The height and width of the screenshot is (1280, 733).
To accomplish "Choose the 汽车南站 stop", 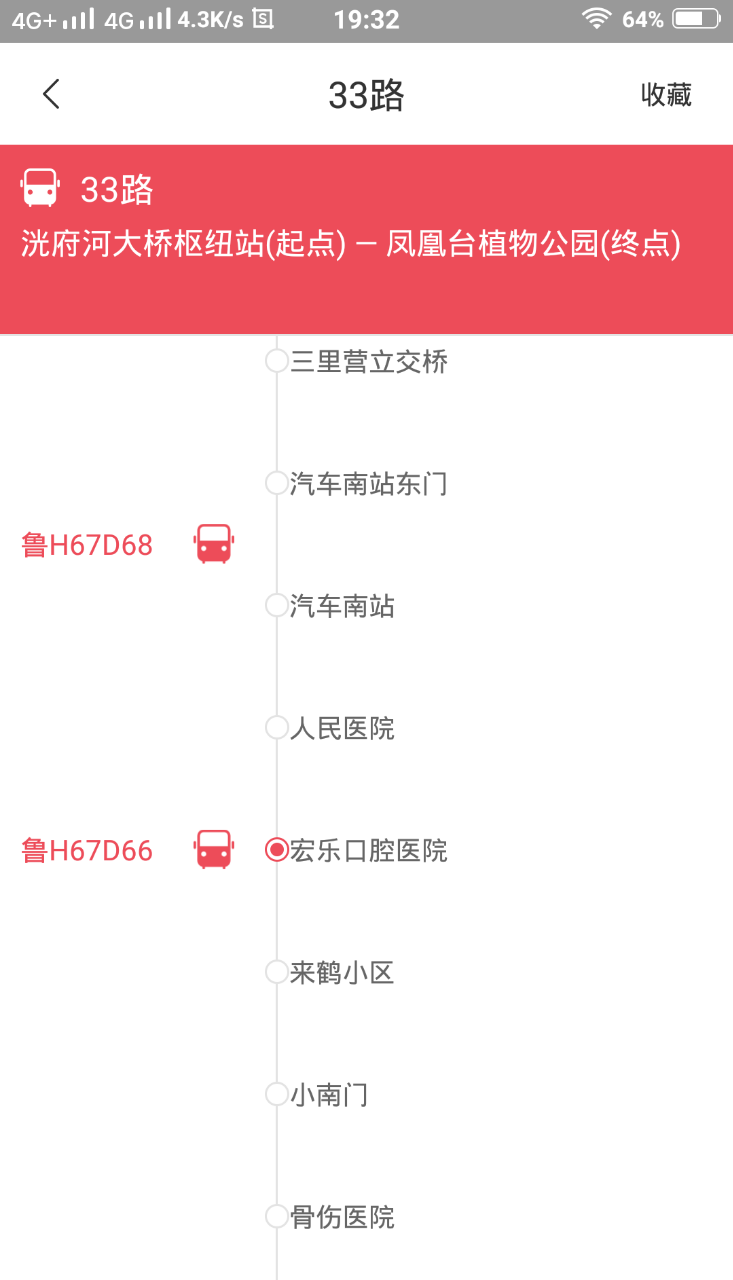I will point(342,607).
